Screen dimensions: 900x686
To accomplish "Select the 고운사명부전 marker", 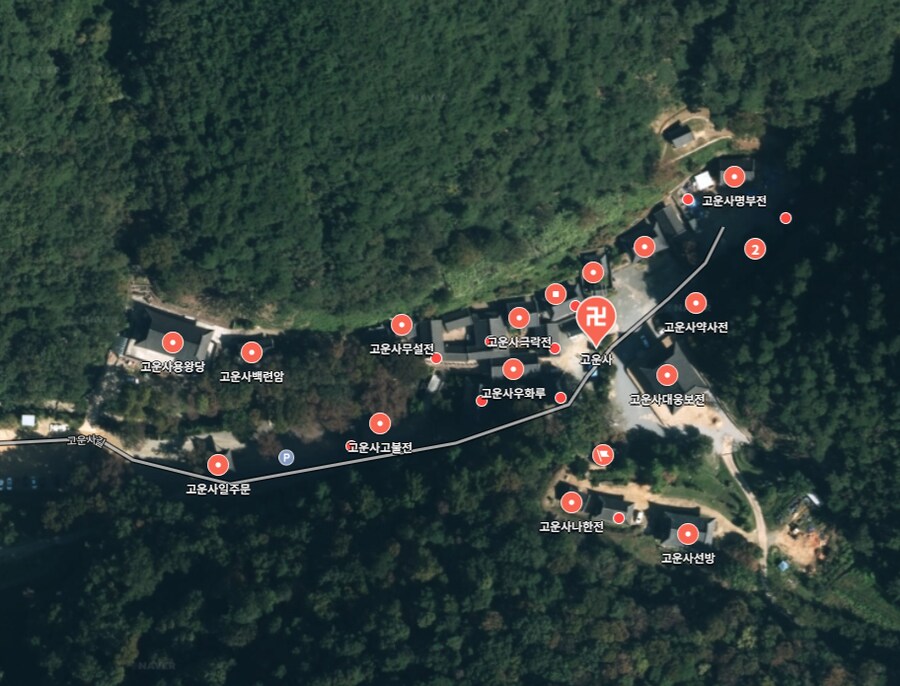I will pyautogui.click(x=734, y=177).
